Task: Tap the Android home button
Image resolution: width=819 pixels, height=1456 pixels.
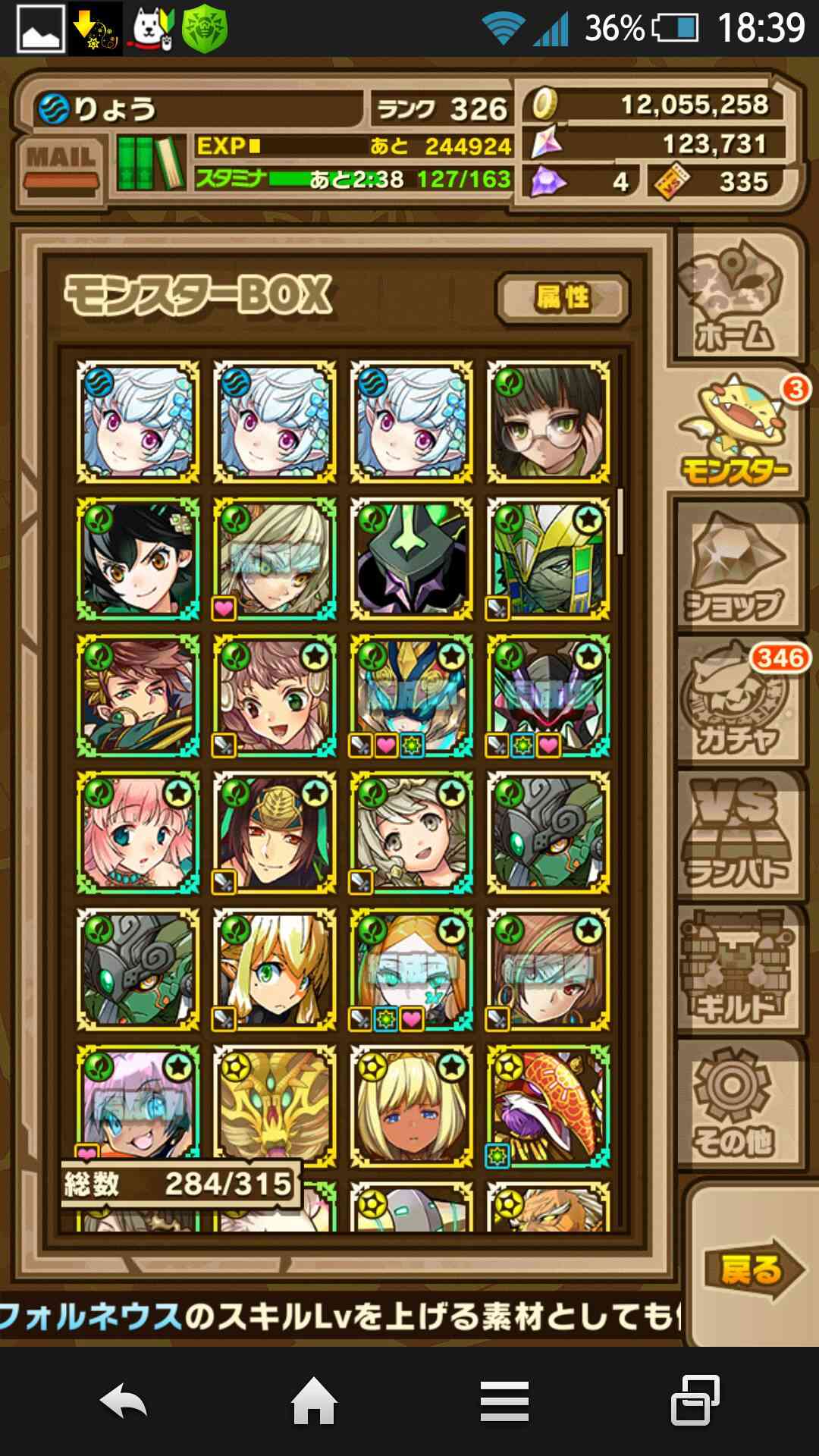Action: 314,1400
